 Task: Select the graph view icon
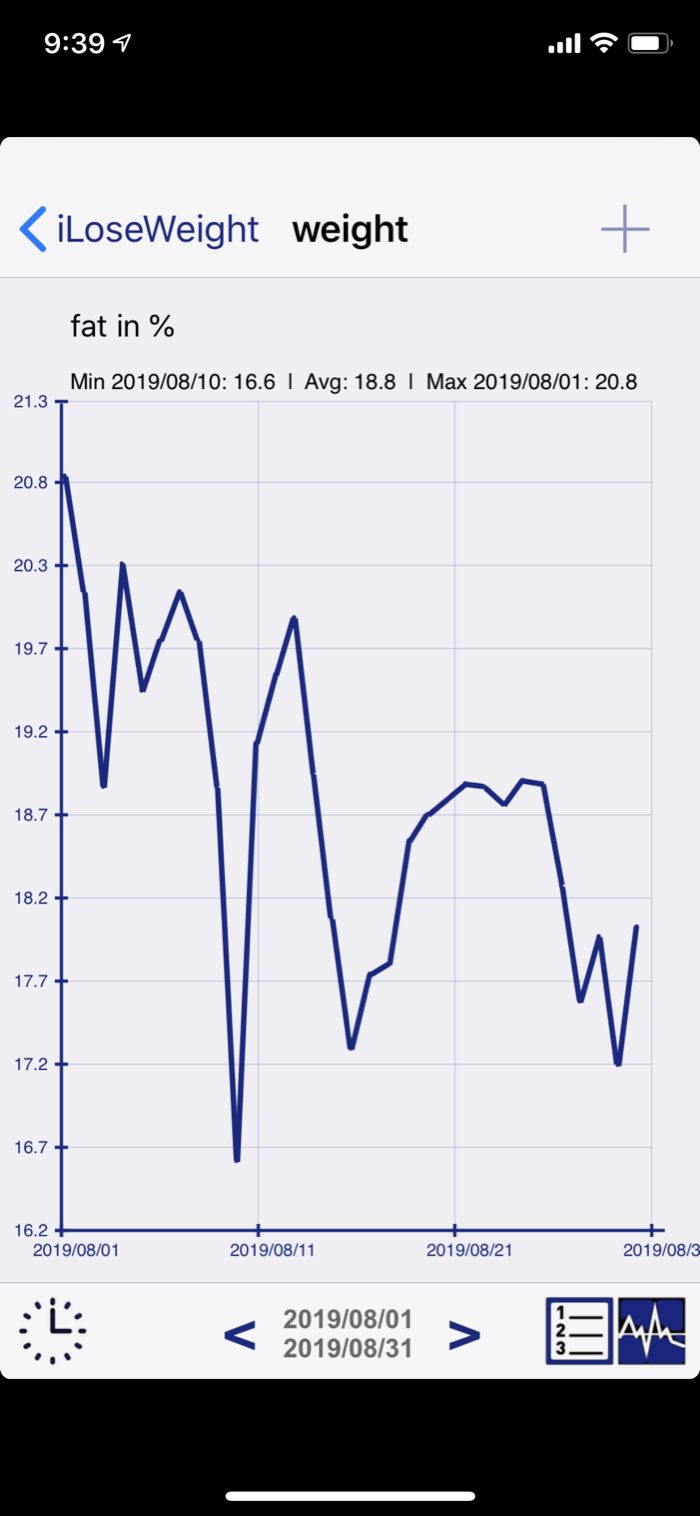[652, 1331]
